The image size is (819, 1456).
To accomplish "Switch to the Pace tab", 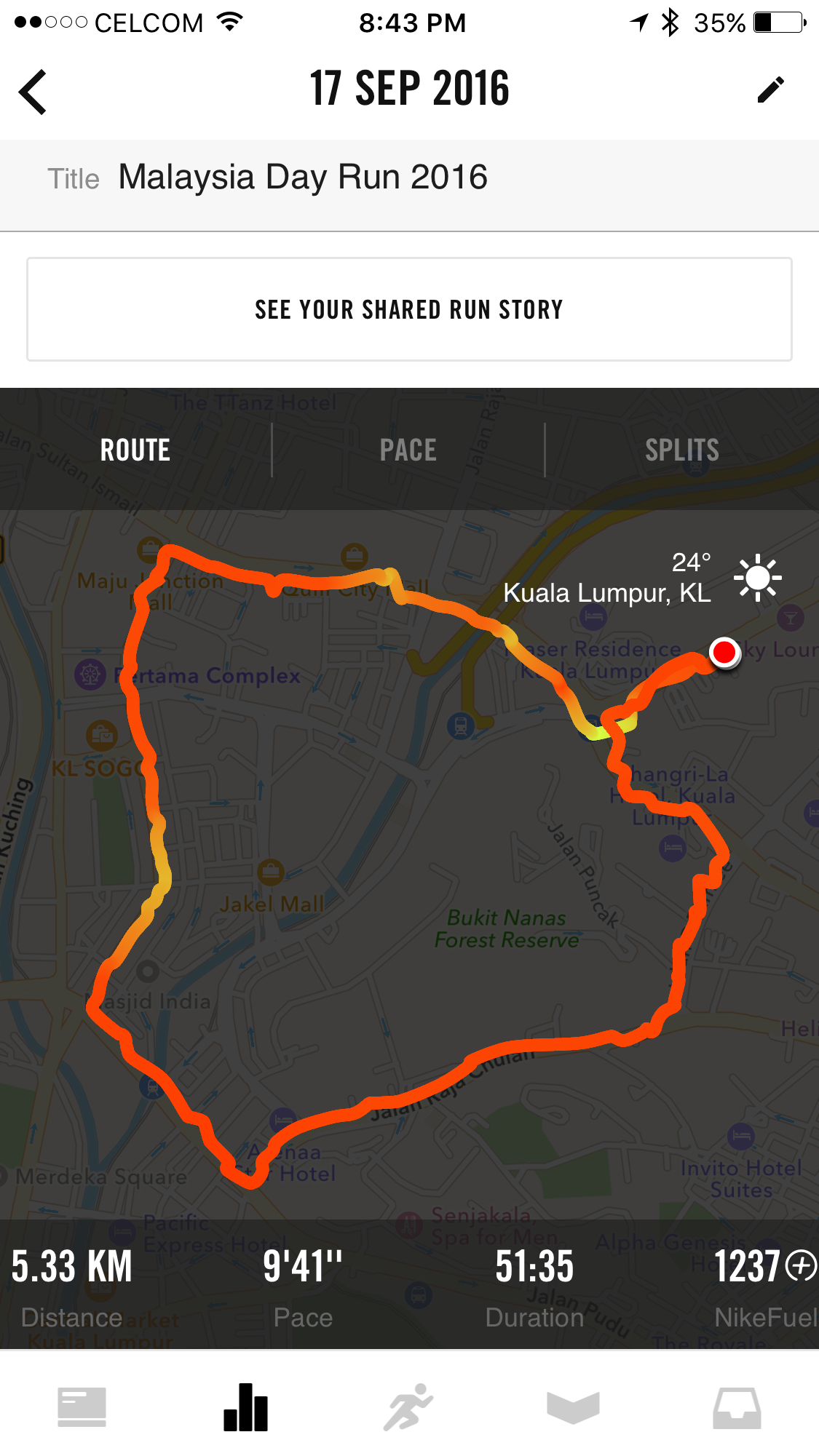I will click(x=408, y=450).
